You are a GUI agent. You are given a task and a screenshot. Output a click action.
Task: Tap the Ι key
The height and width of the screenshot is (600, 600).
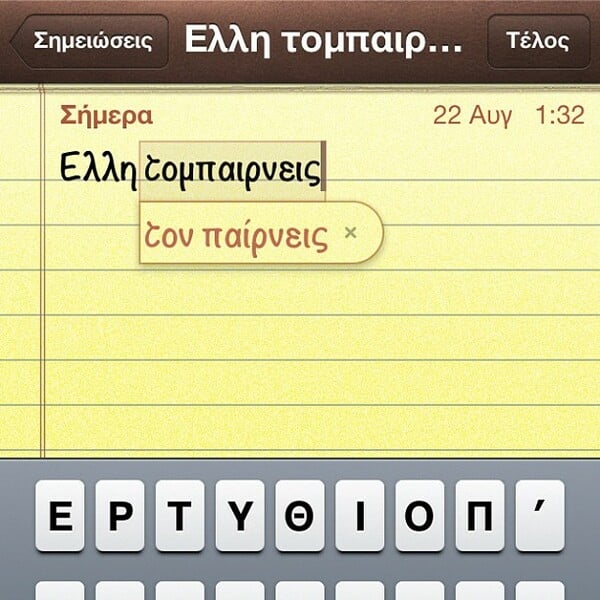[359, 516]
